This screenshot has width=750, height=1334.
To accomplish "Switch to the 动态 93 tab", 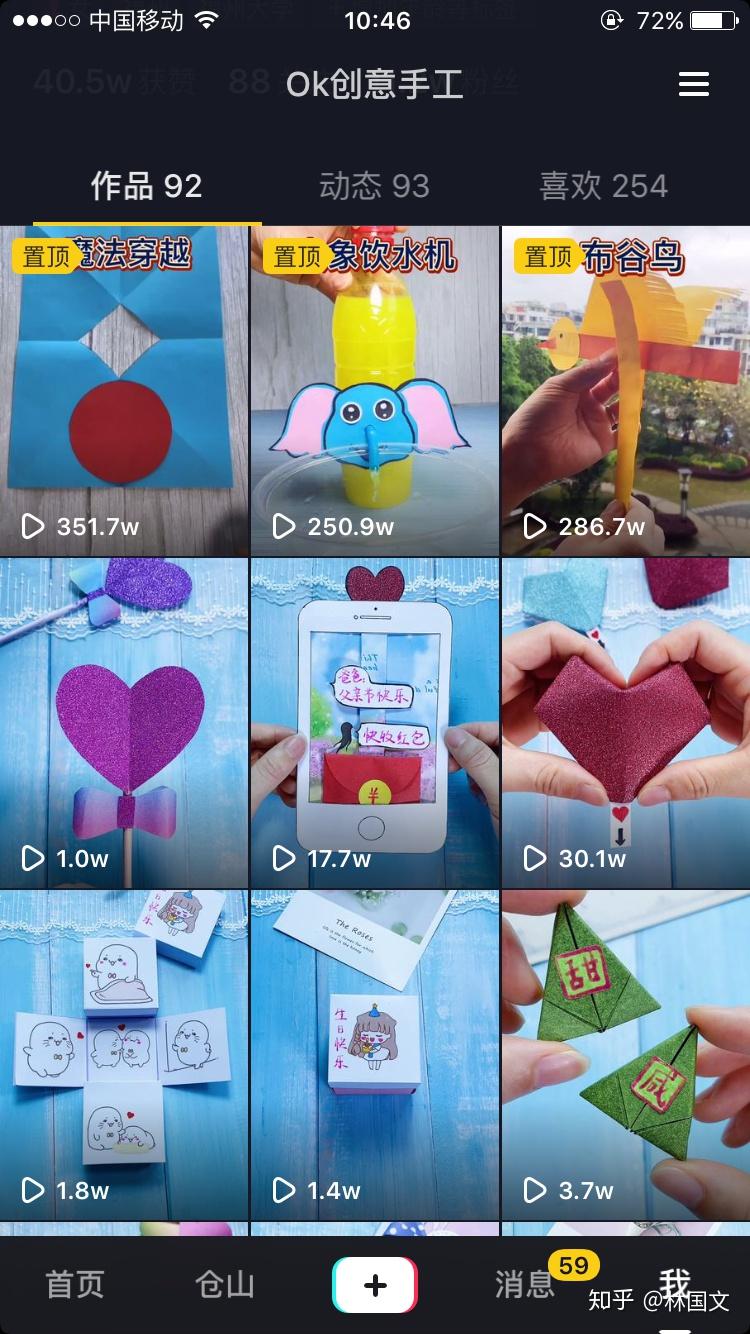I will (374, 186).
